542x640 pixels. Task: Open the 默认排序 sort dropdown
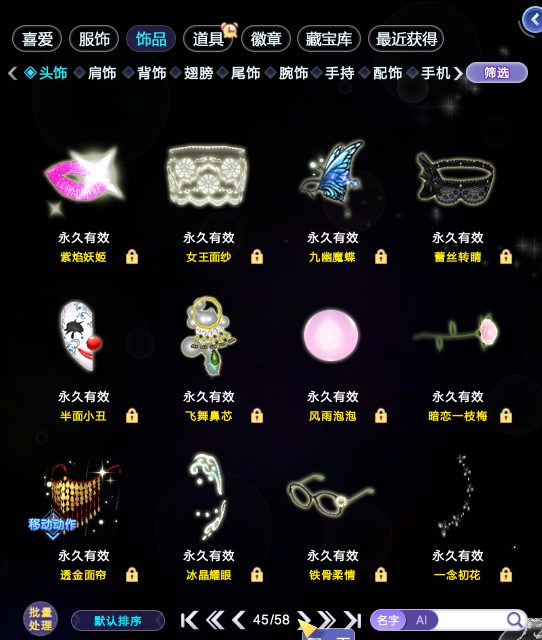click(x=118, y=621)
